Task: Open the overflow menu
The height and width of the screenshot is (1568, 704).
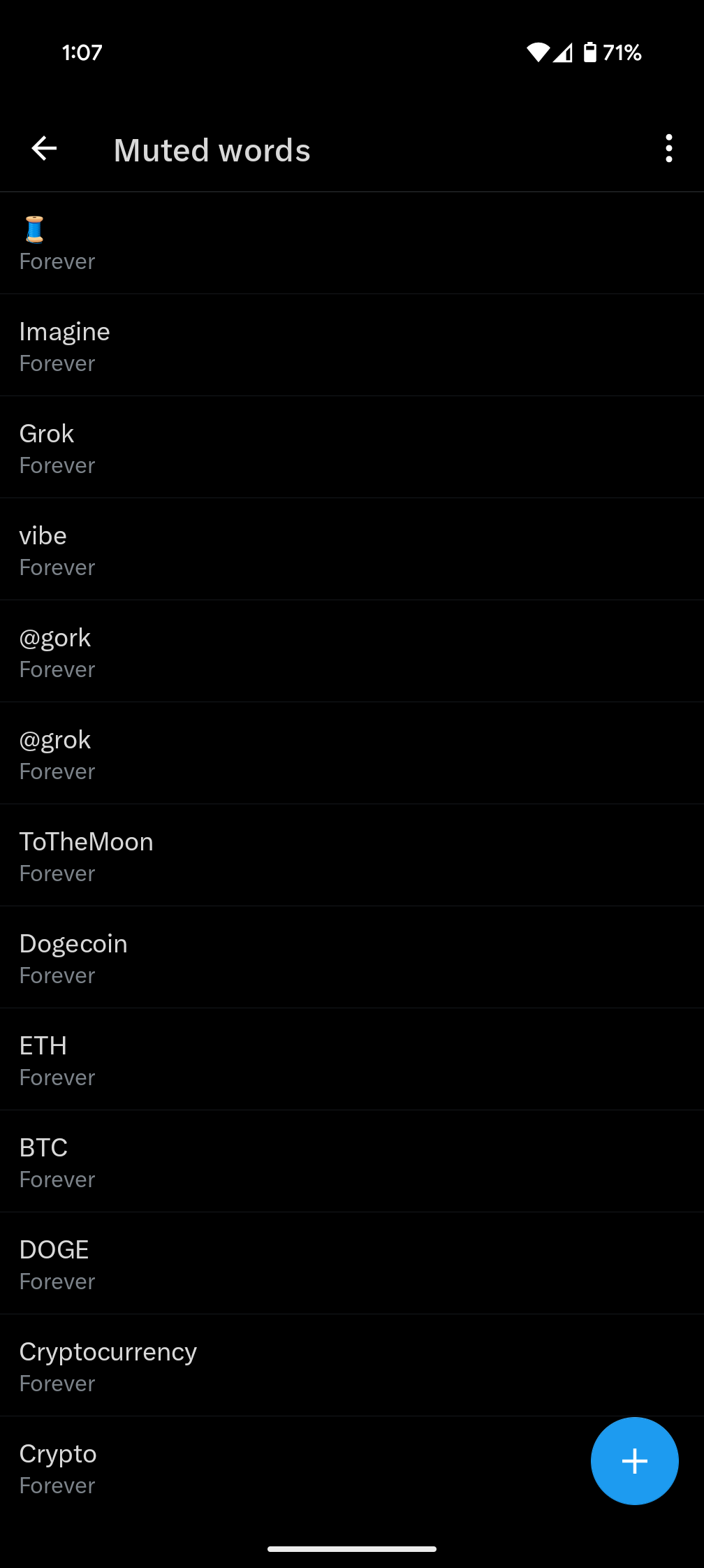Action: pos(668,149)
